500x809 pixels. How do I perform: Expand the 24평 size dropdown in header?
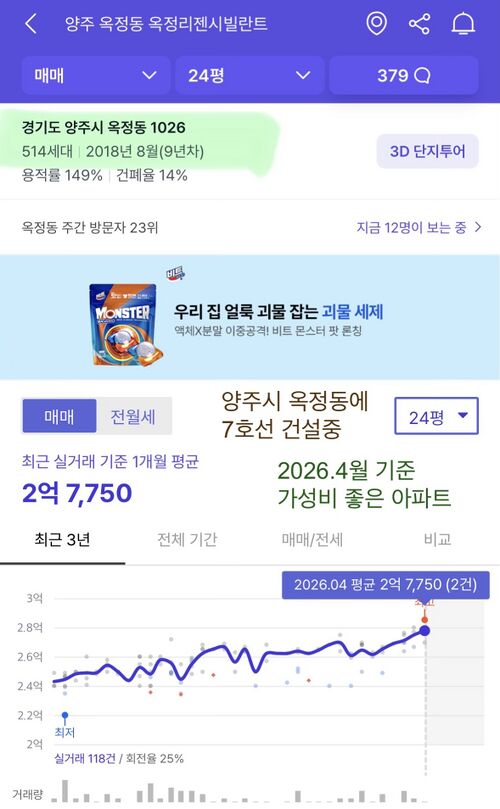tap(249, 76)
